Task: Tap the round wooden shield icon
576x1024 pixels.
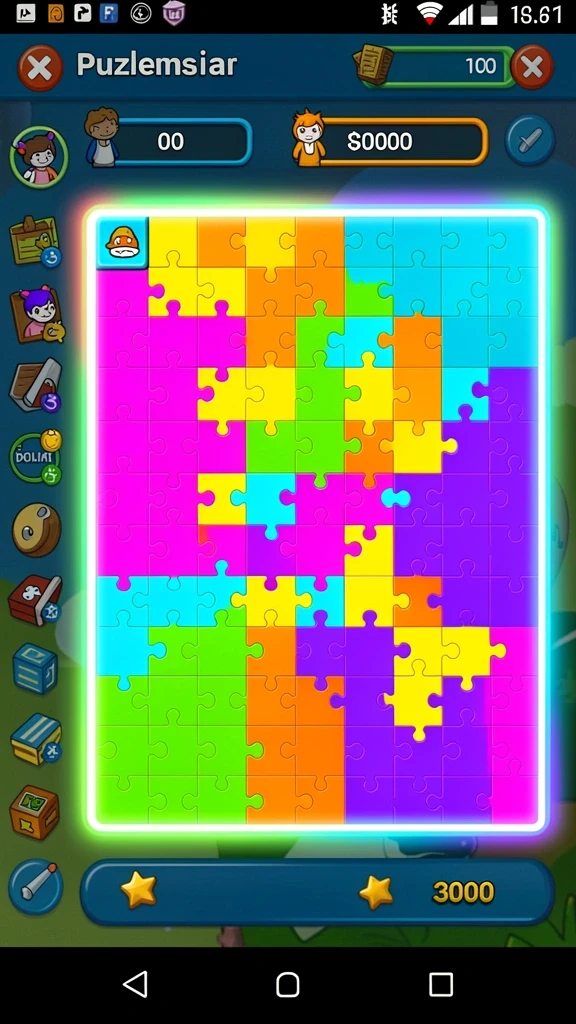Action: (x=37, y=530)
